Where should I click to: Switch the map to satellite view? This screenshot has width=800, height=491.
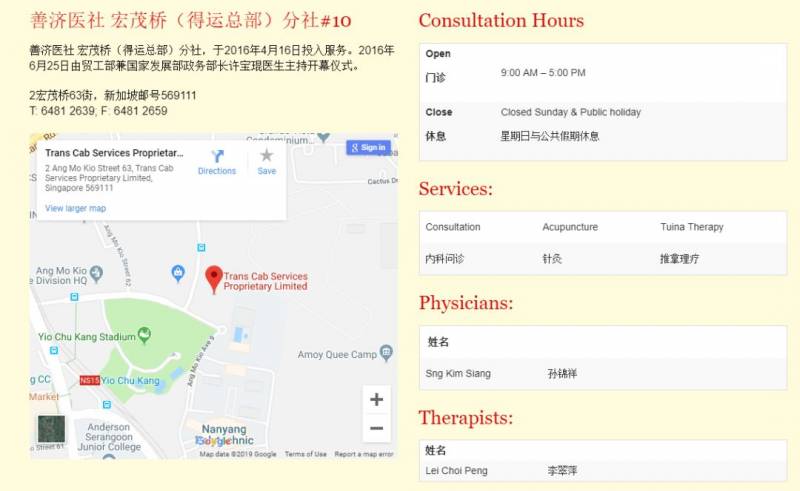[51, 429]
